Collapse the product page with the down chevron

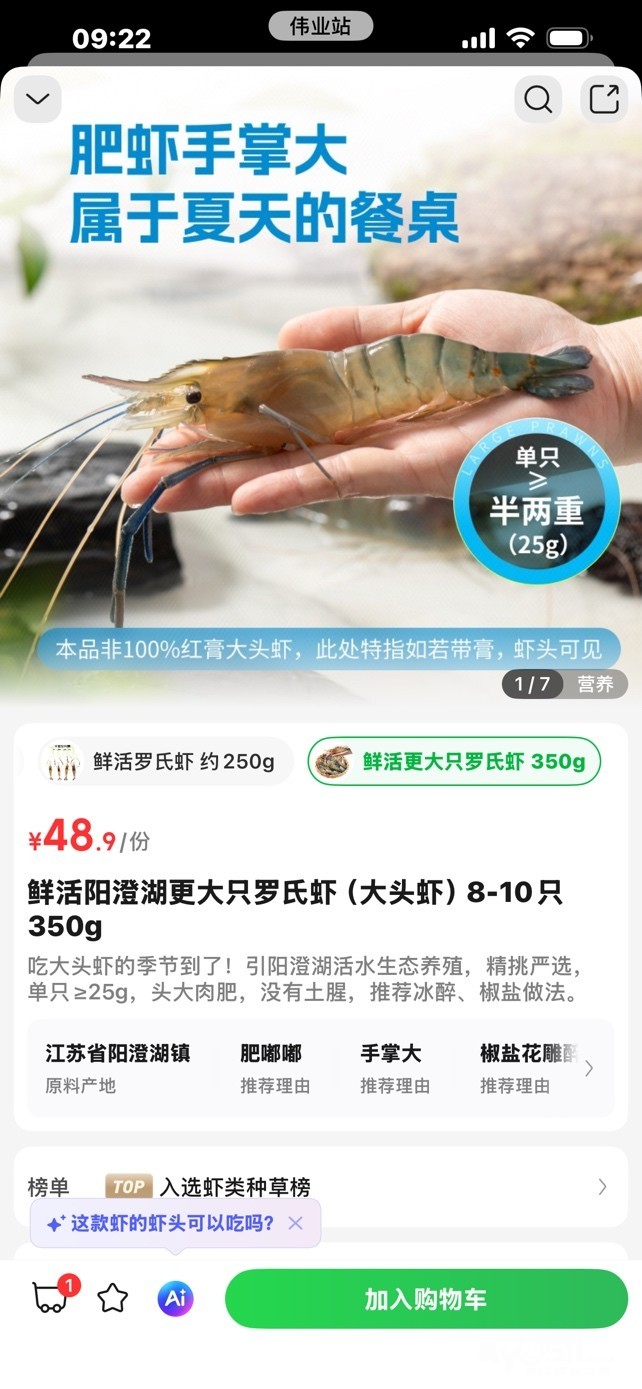[x=38, y=99]
